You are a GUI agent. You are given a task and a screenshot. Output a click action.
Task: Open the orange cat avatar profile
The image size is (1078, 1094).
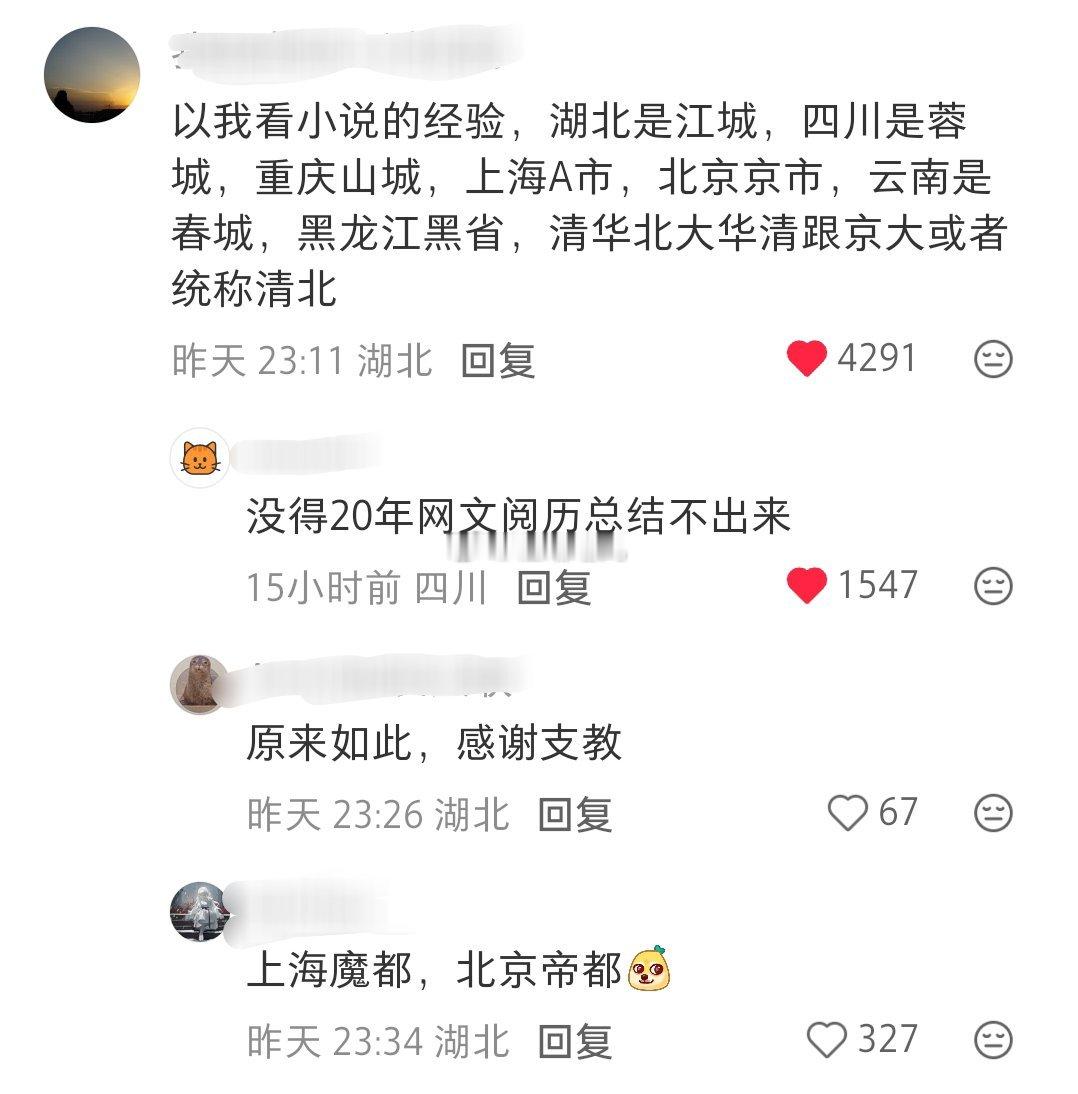(199, 458)
